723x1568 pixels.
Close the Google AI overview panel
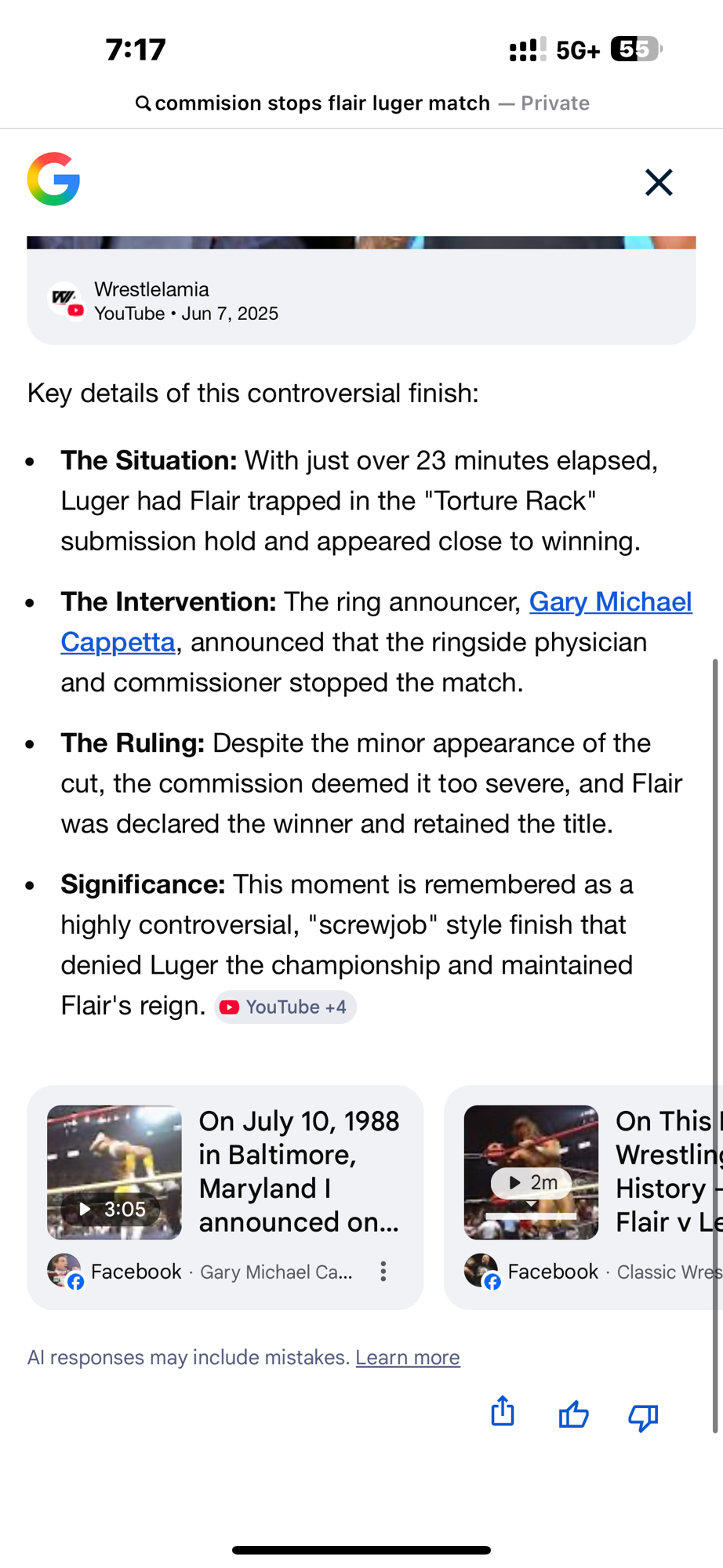coord(659,182)
